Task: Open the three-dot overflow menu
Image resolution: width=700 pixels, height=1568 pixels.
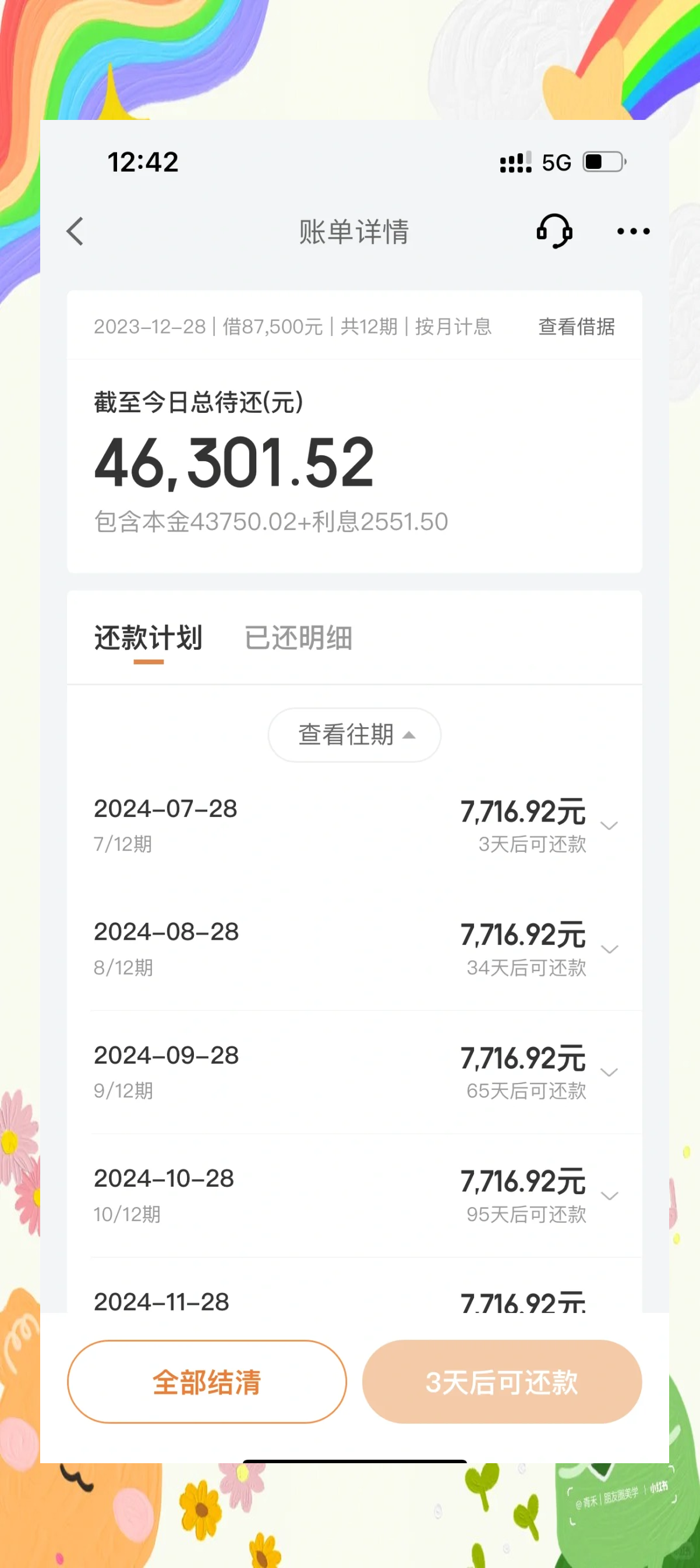Action: 633,231
